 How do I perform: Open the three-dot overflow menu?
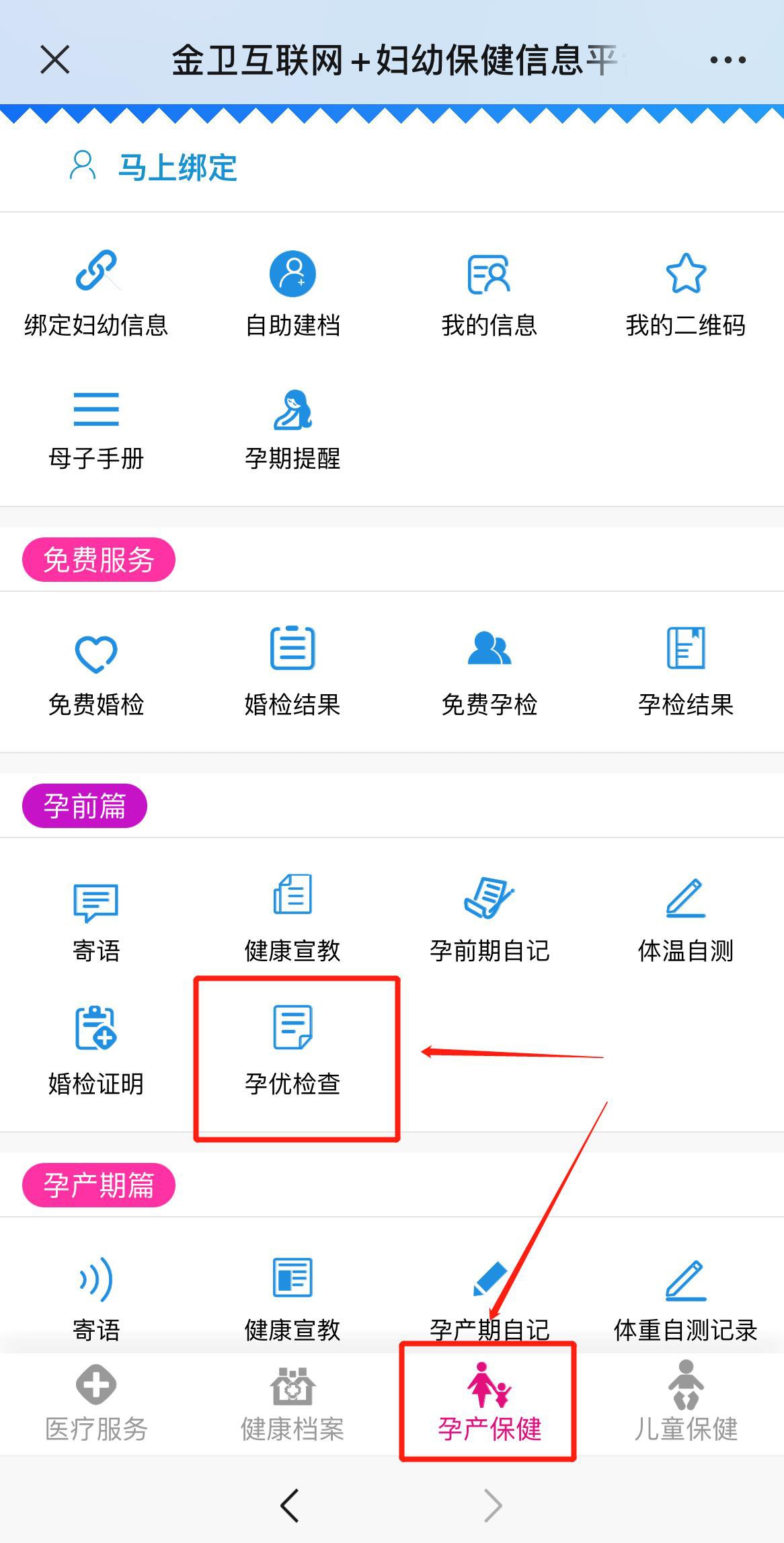(x=728, y=60)
